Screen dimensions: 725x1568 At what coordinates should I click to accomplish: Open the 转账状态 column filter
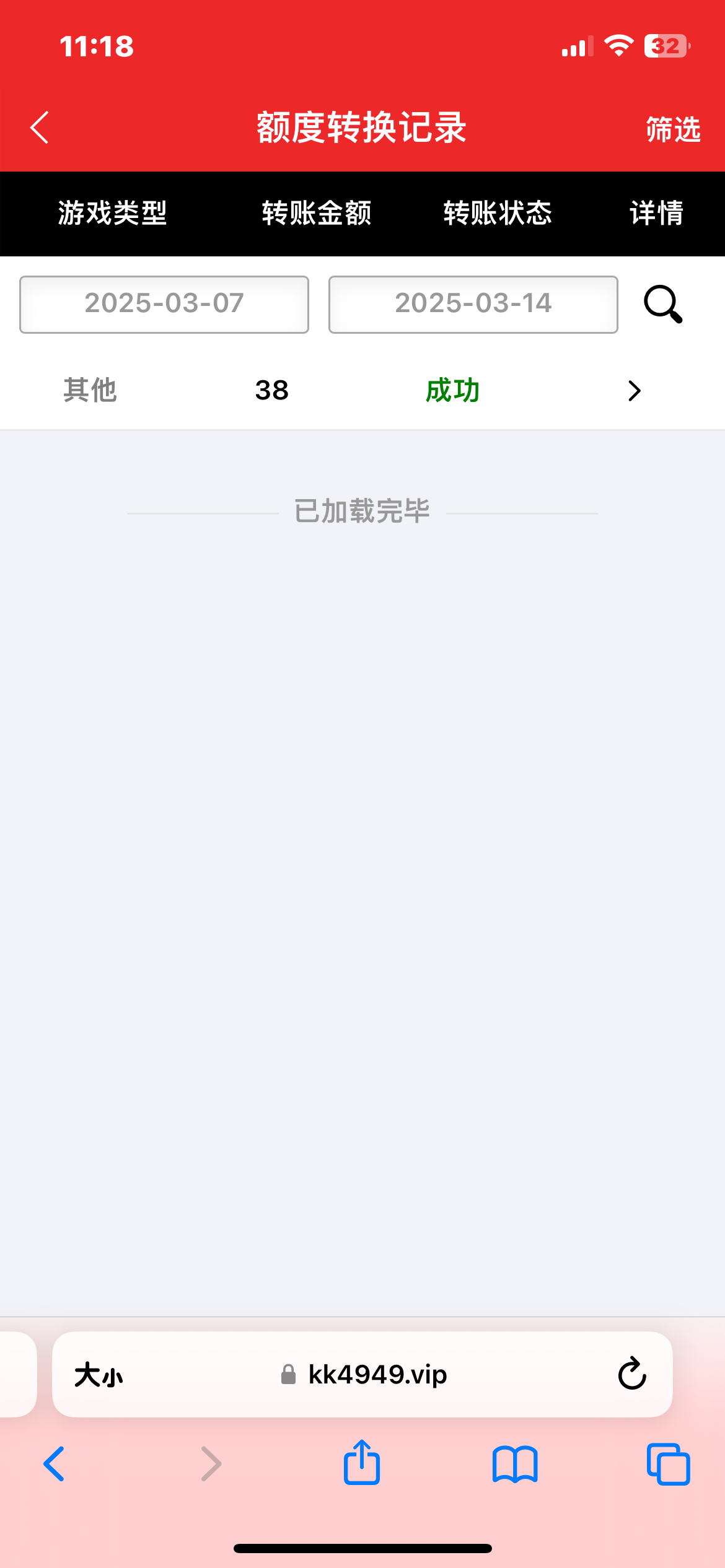pos(496,214)
